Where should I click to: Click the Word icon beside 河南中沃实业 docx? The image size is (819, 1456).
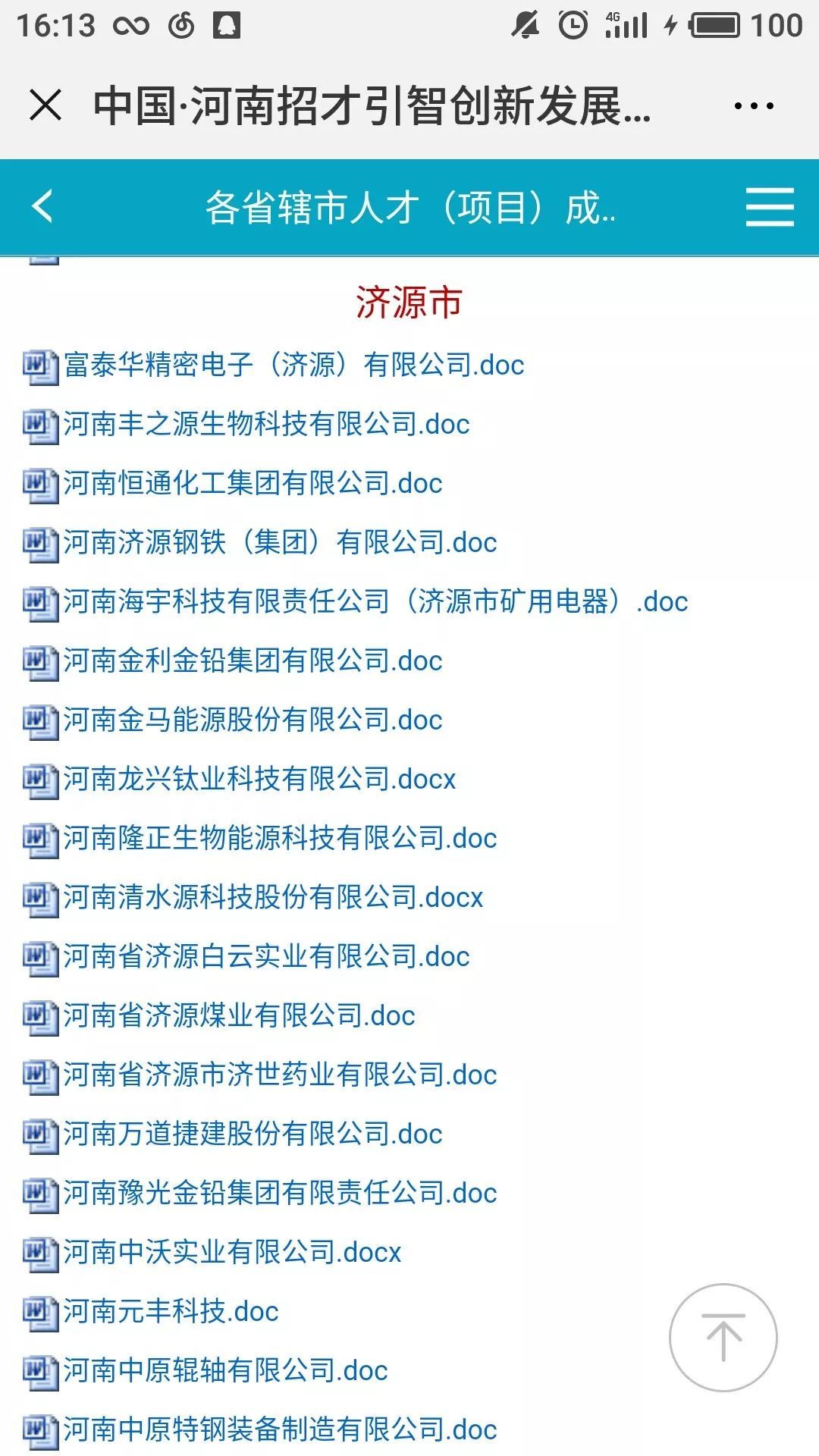[x=39, y=1253]
